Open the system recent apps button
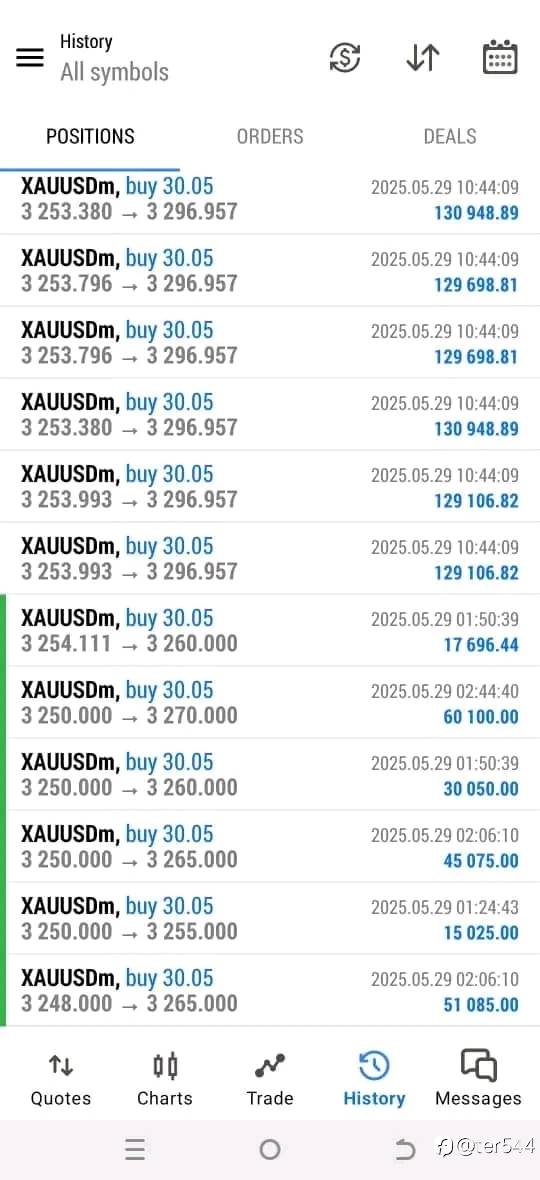540x1180 pixels. click(135, 1149)
